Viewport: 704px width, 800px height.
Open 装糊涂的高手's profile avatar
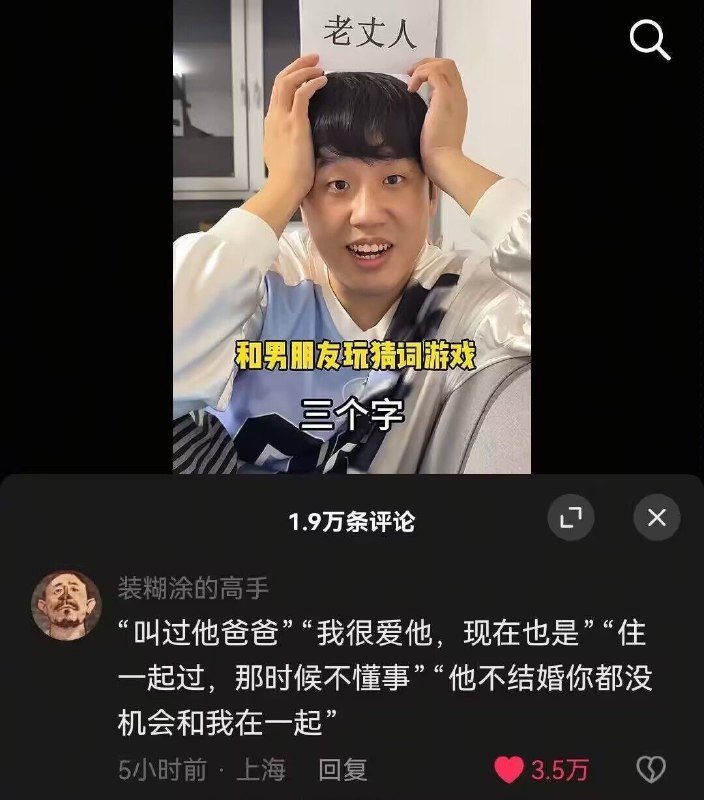(x=66, y=605)
